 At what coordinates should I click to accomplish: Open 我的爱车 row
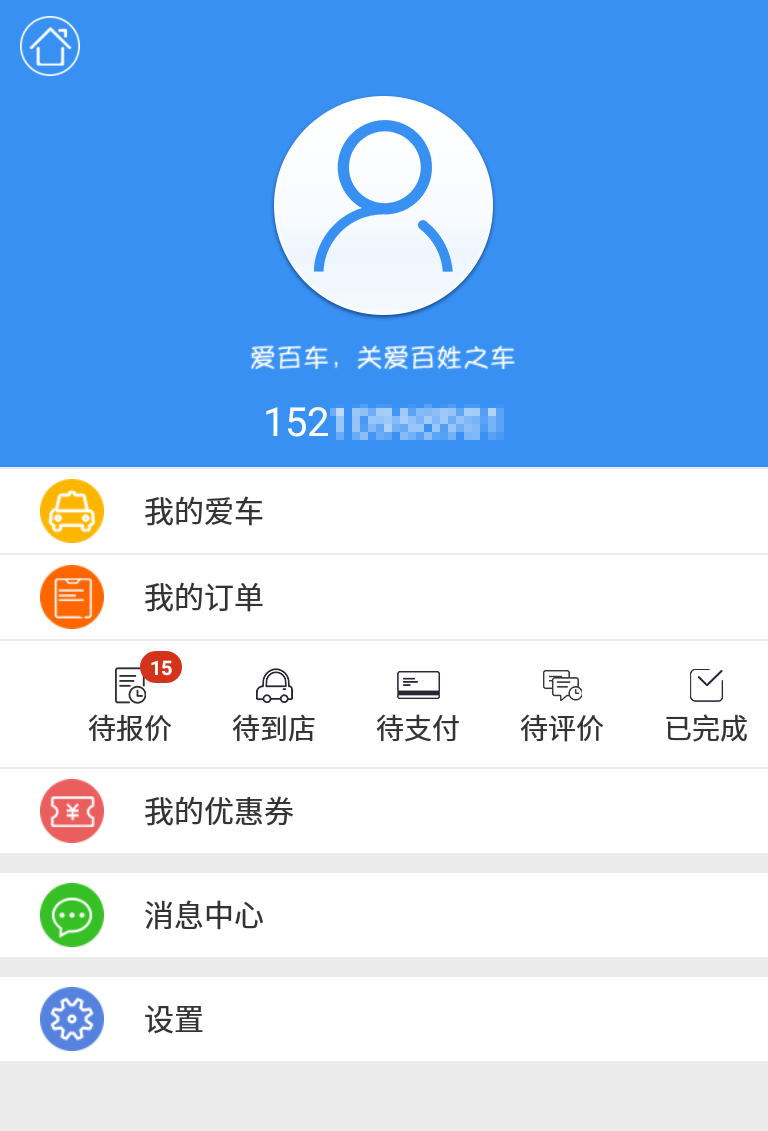coord(384,511)
